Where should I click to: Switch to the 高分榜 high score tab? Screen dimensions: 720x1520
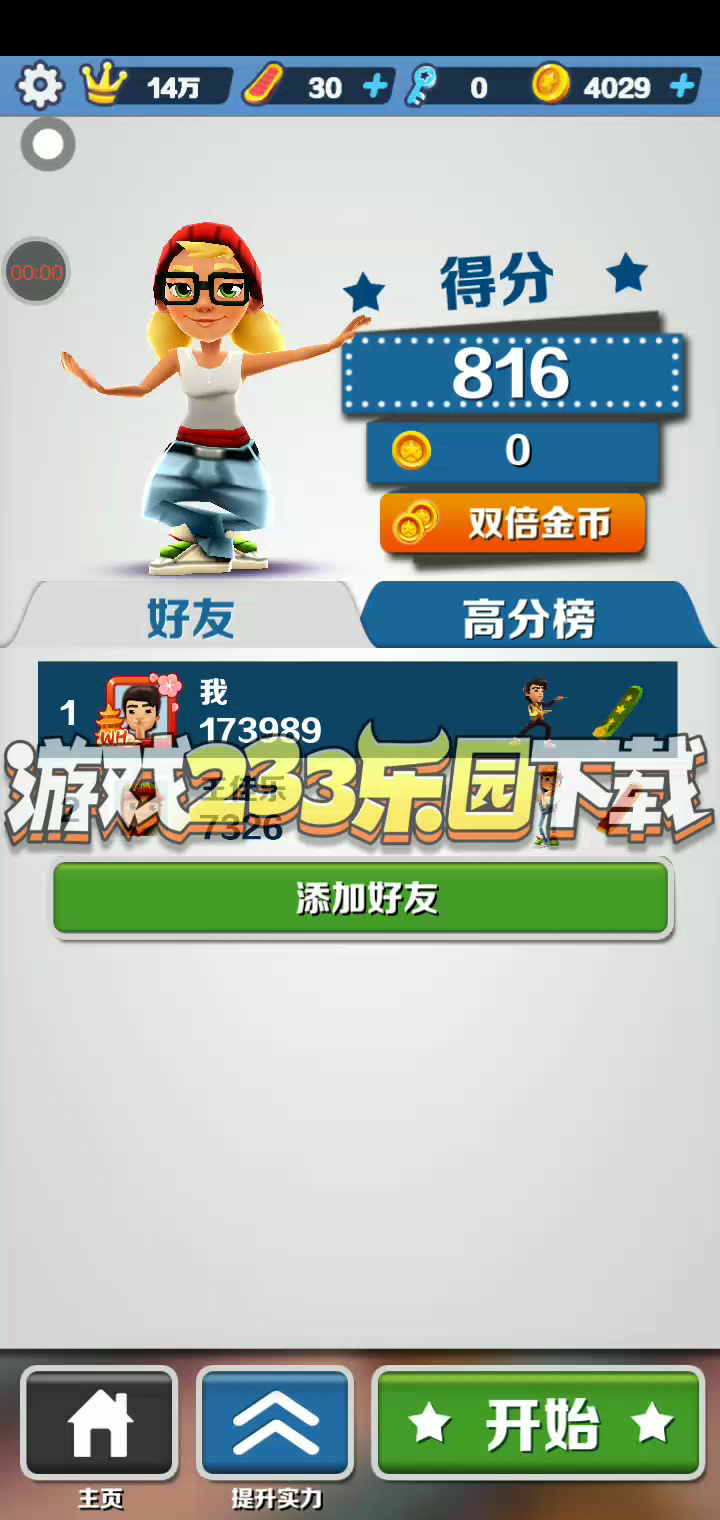coord(530,616)
